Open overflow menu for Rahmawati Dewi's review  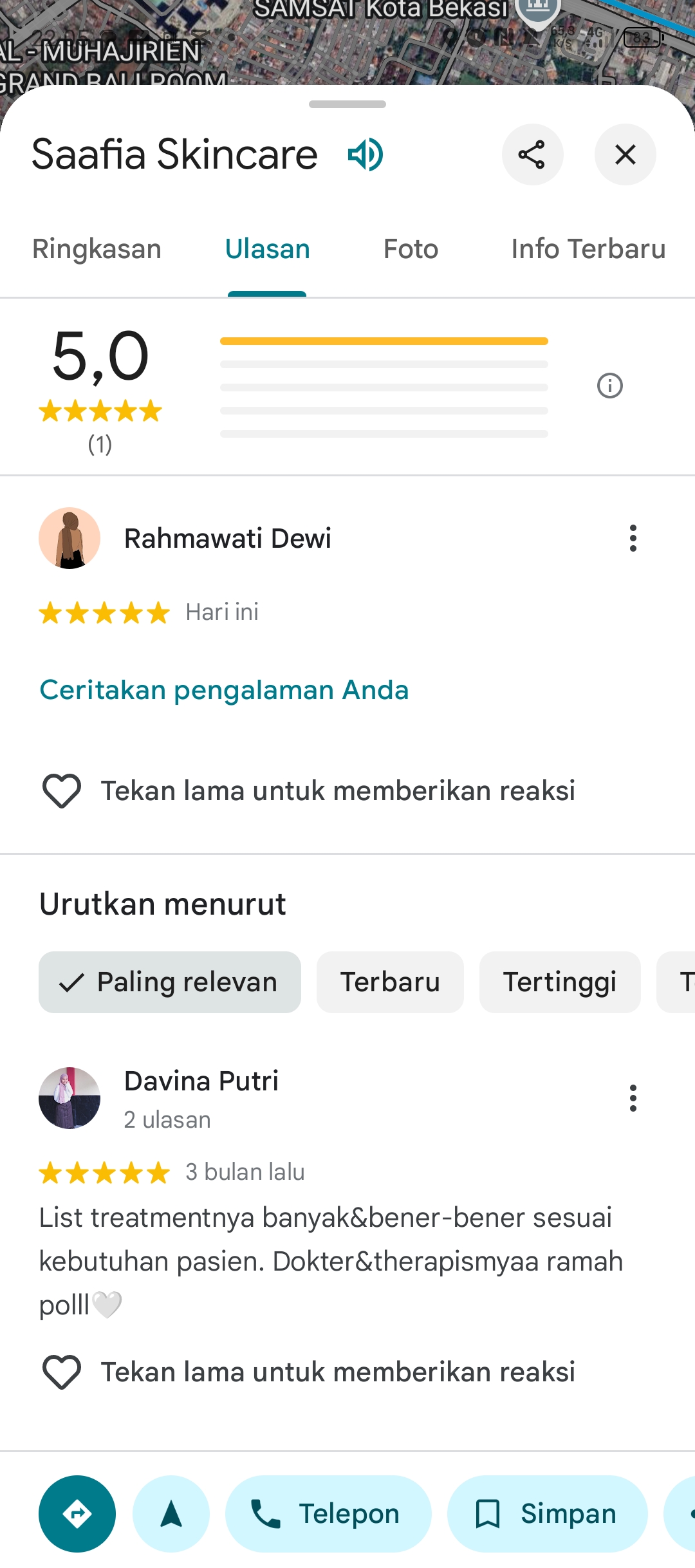pos(633,538)
